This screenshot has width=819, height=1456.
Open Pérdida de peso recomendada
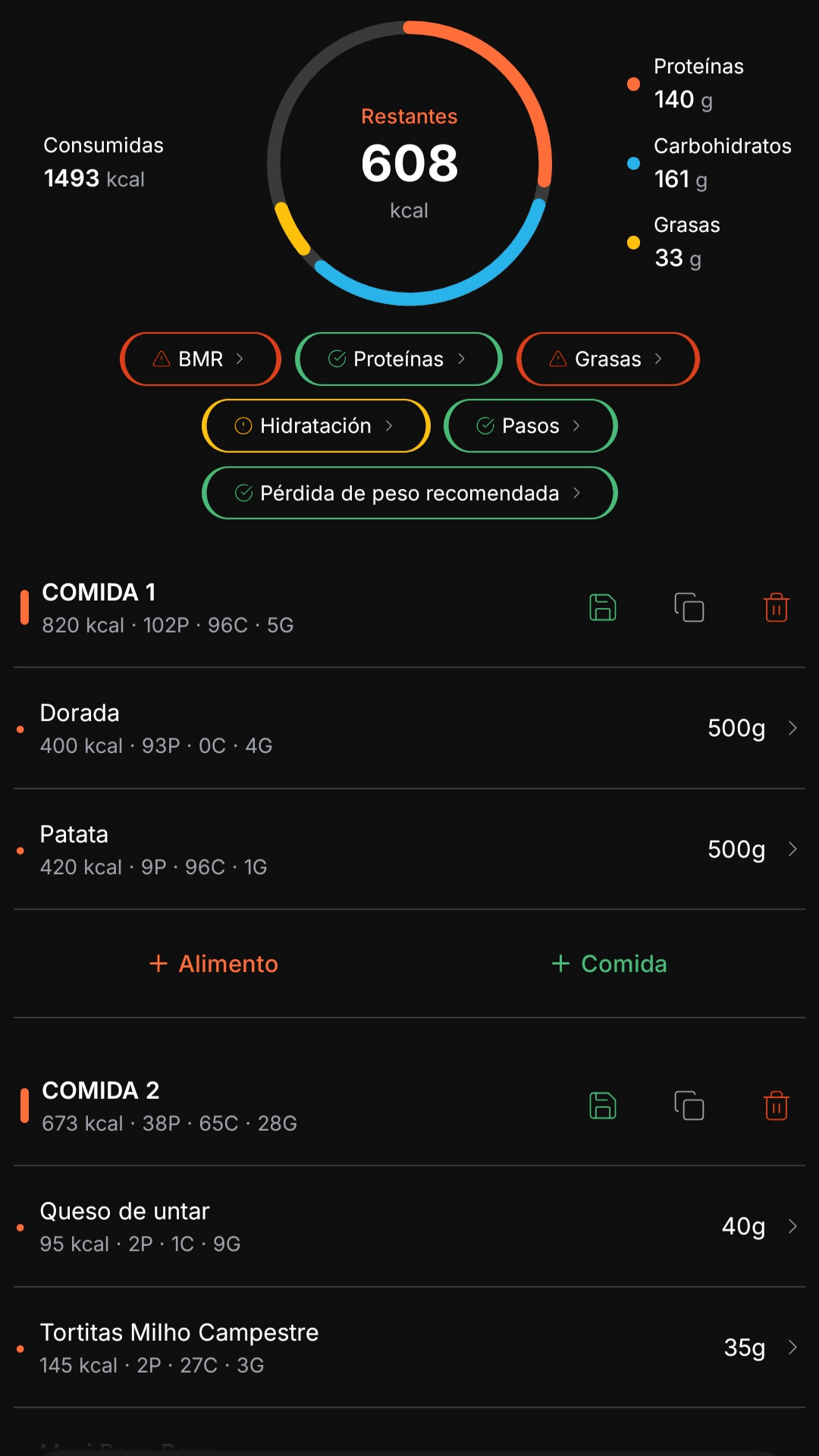click(x=409, y=493)
